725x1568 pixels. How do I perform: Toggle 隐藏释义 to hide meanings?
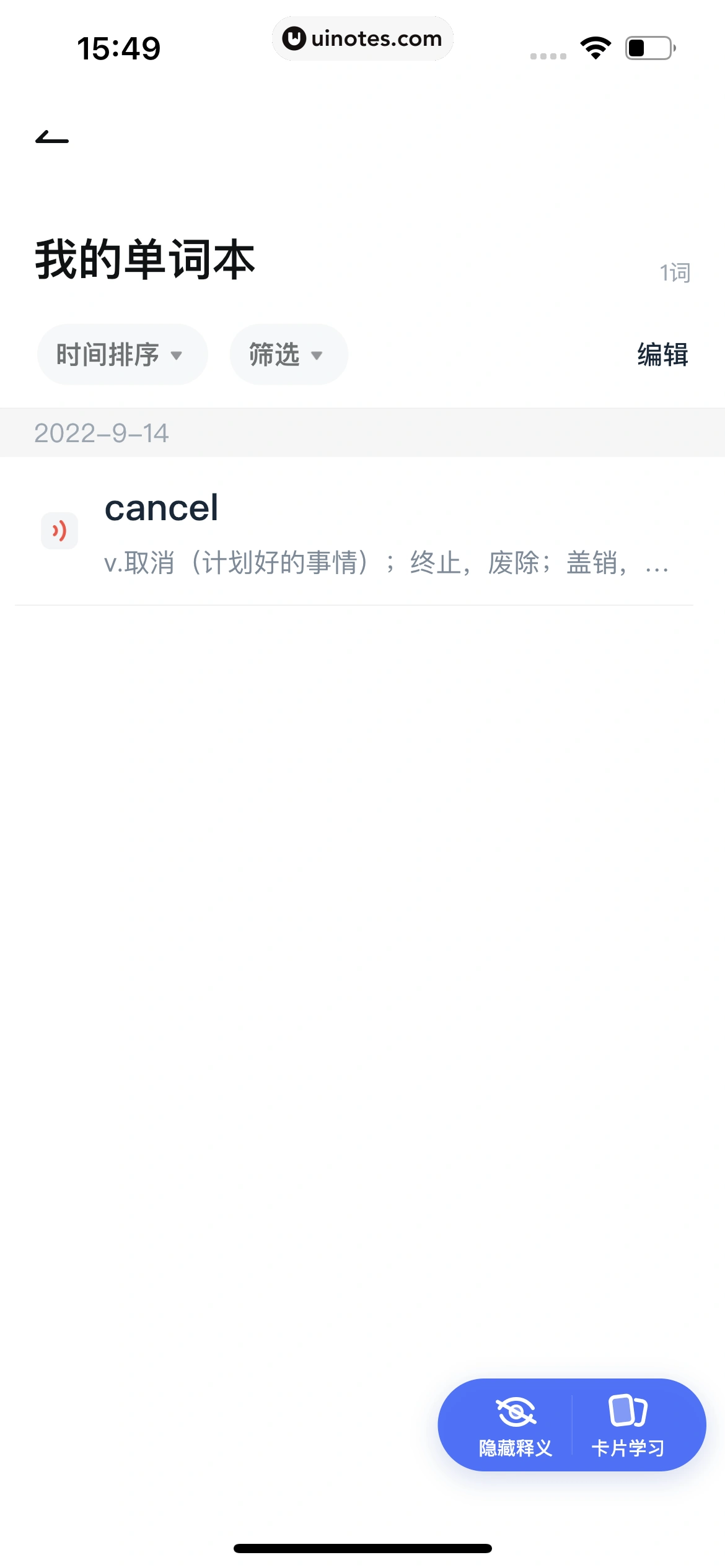[516, 1437]
